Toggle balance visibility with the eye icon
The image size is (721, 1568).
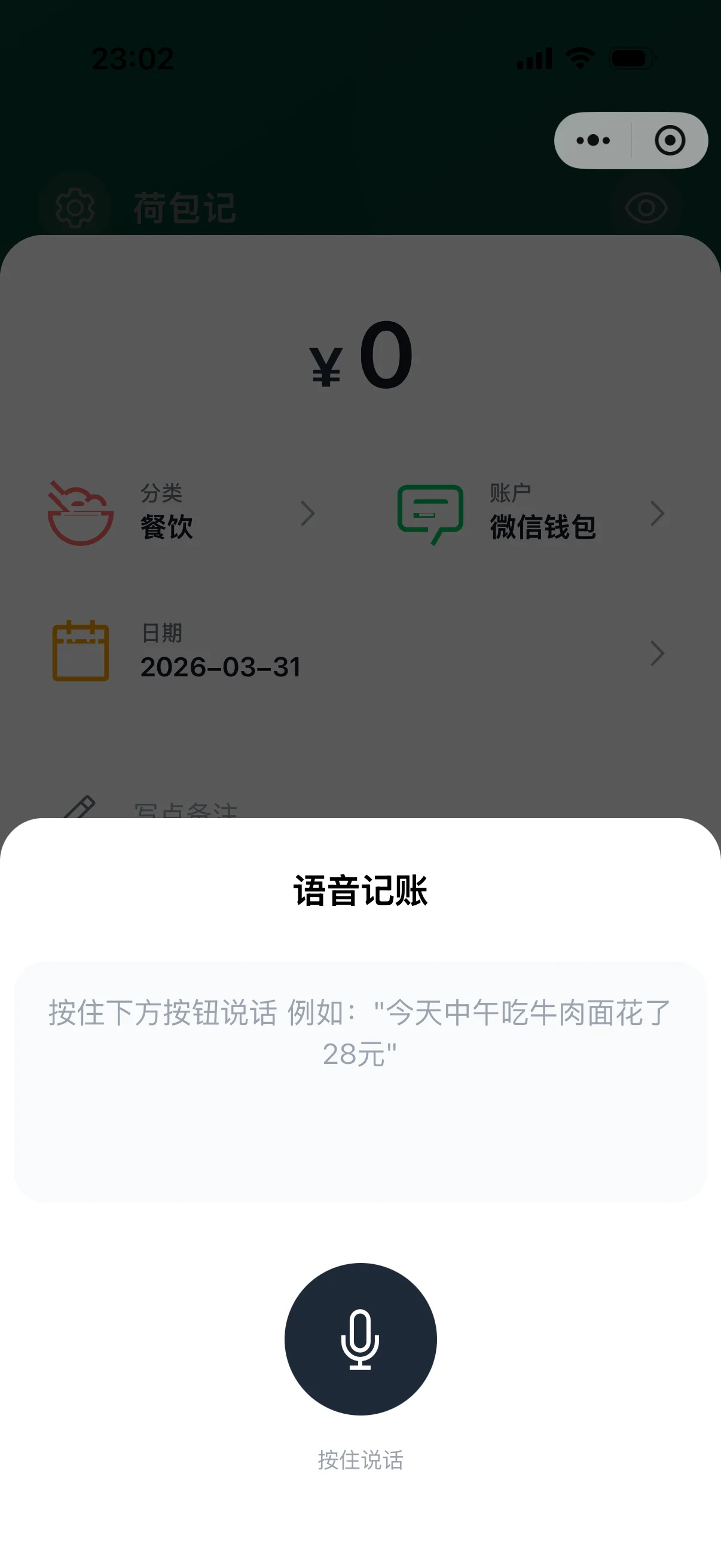point(647,207)
